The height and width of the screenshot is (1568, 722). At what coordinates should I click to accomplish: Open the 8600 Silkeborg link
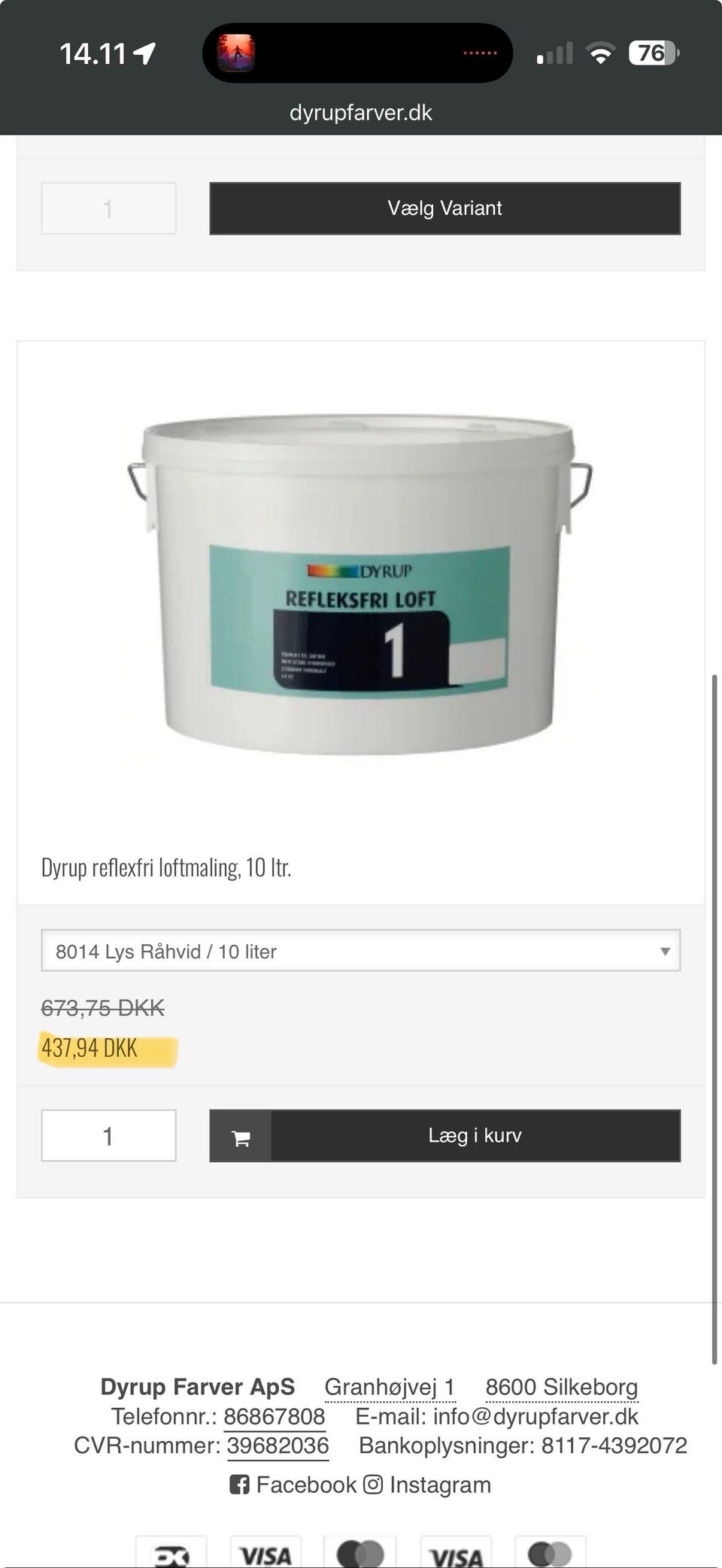pyautogui.click(x=561, y=1387)
